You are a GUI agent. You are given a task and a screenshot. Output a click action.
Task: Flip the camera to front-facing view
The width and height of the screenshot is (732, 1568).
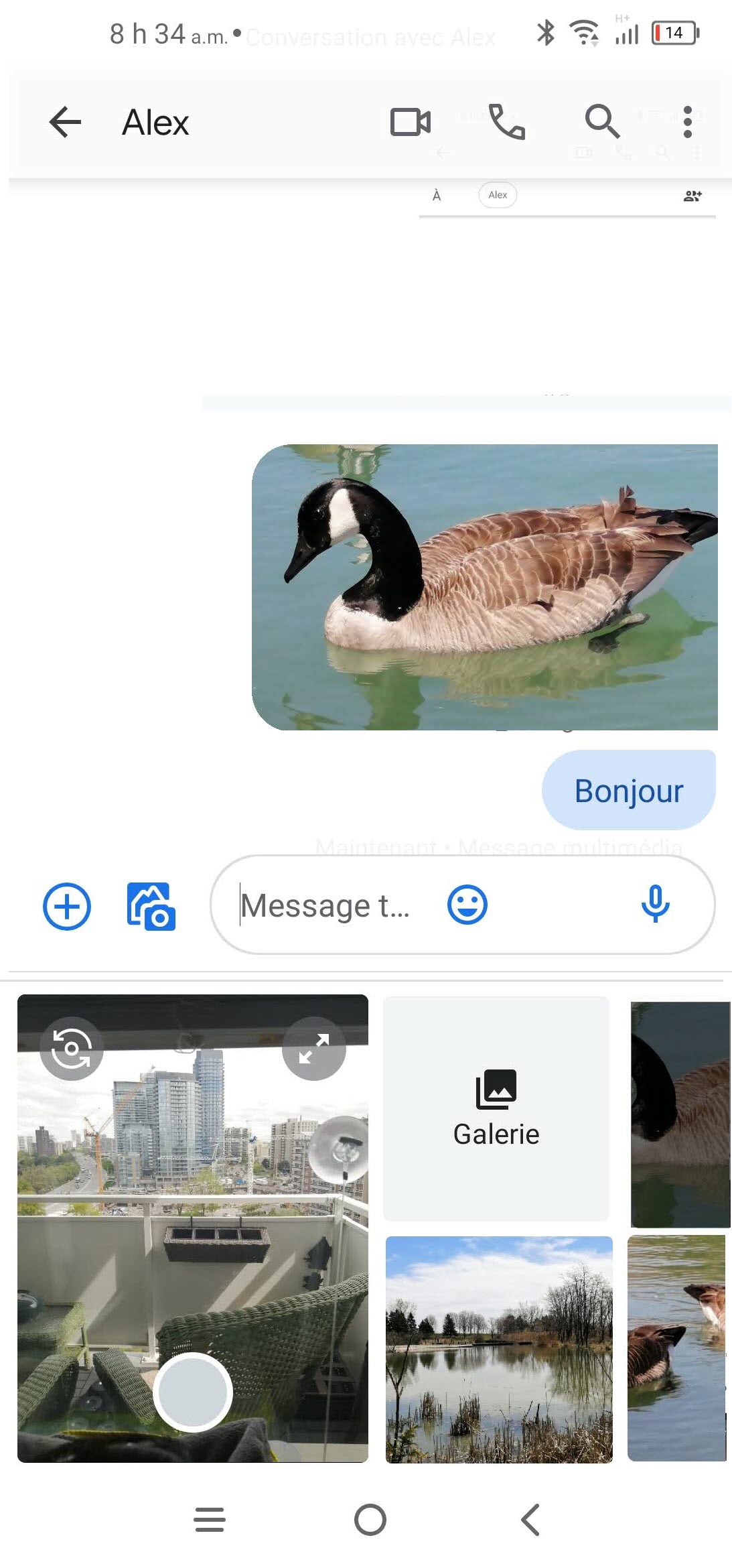click(x=72, y=1049)
